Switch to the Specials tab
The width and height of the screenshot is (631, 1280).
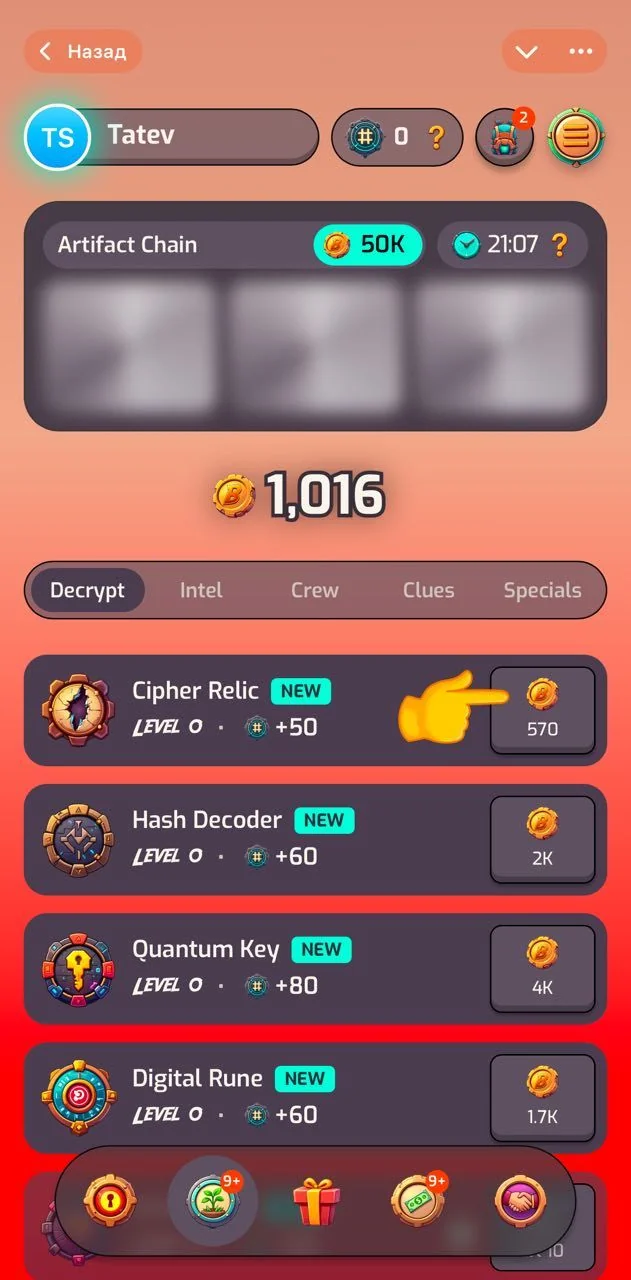click(542, 590)
